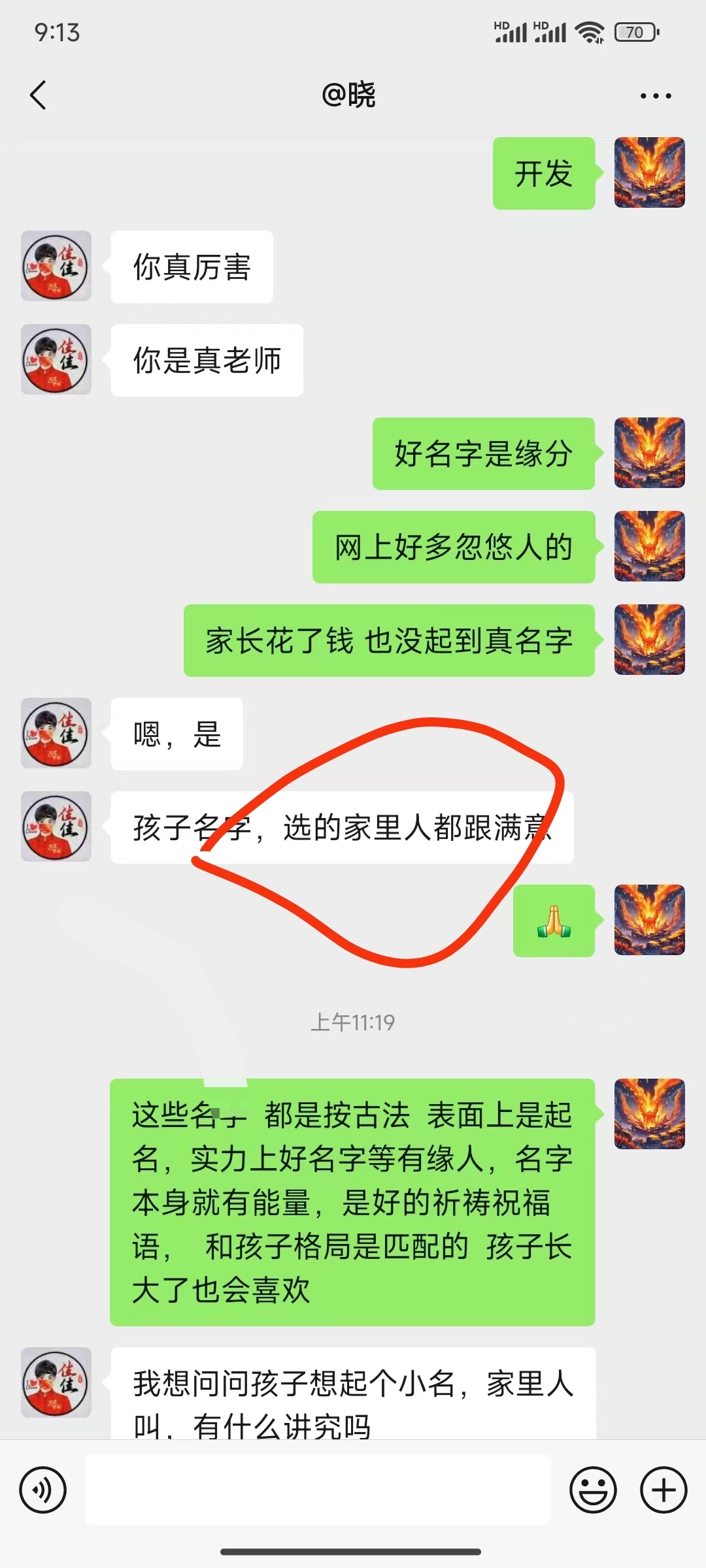Open the chat details overflow menu
This screenshot has height=1568, width=706.
pos(656,96)
